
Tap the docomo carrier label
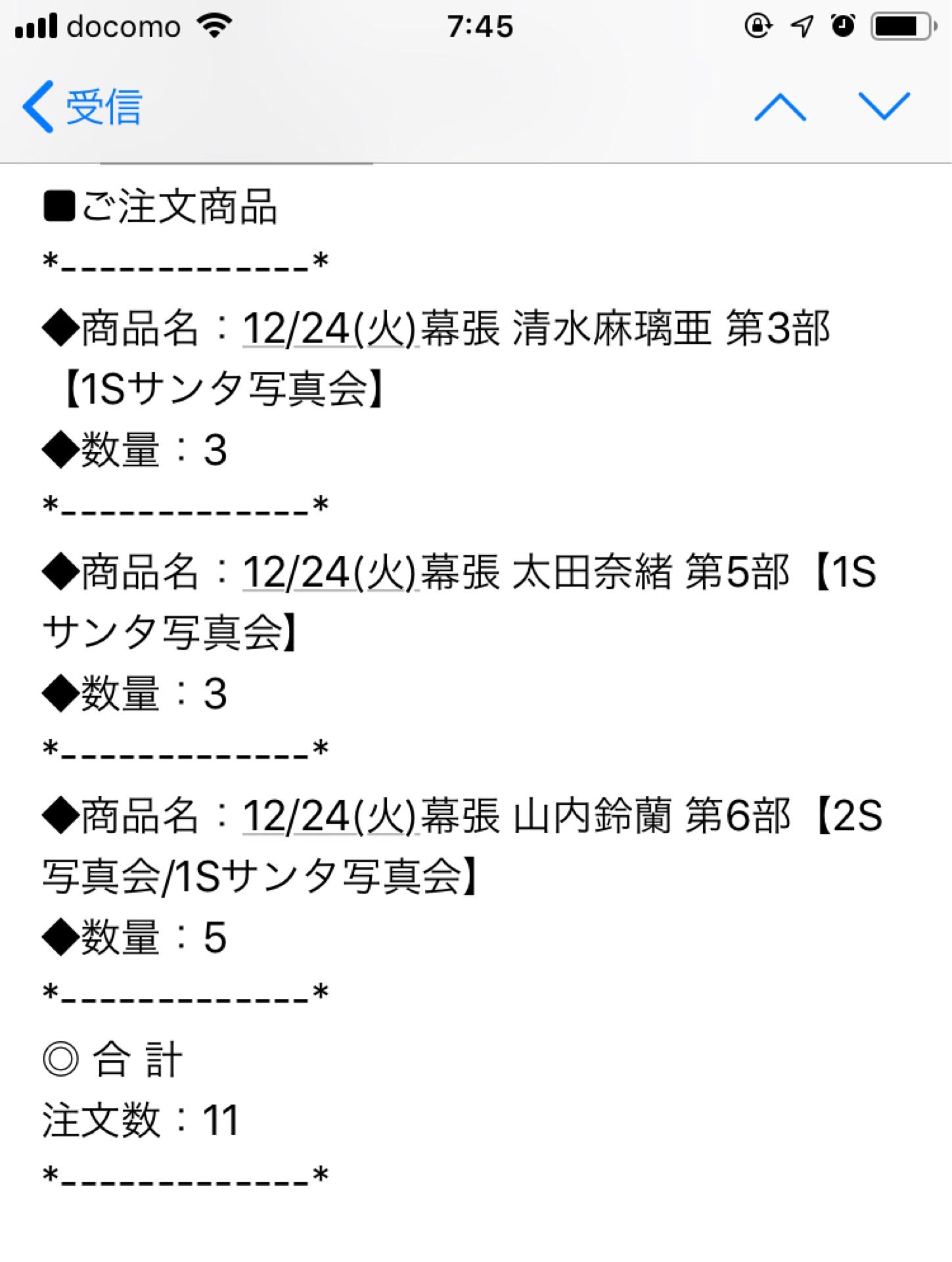[x=125, y=25]
